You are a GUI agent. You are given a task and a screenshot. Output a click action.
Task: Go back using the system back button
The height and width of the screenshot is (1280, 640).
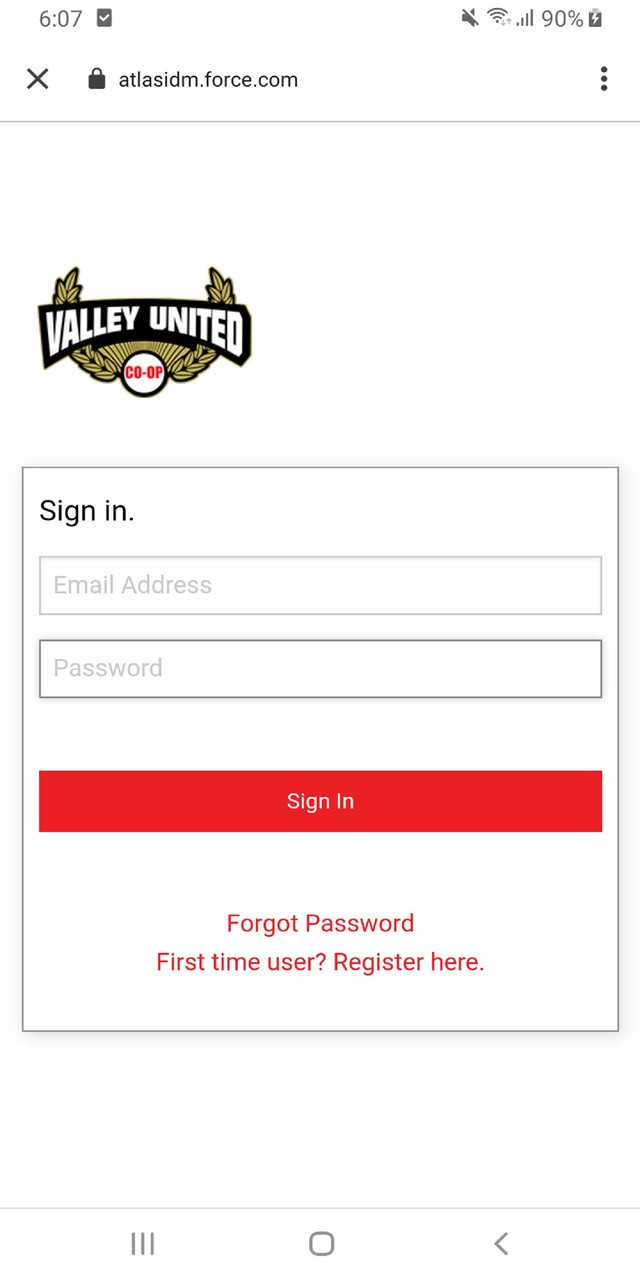click(x=501, y=1243)
